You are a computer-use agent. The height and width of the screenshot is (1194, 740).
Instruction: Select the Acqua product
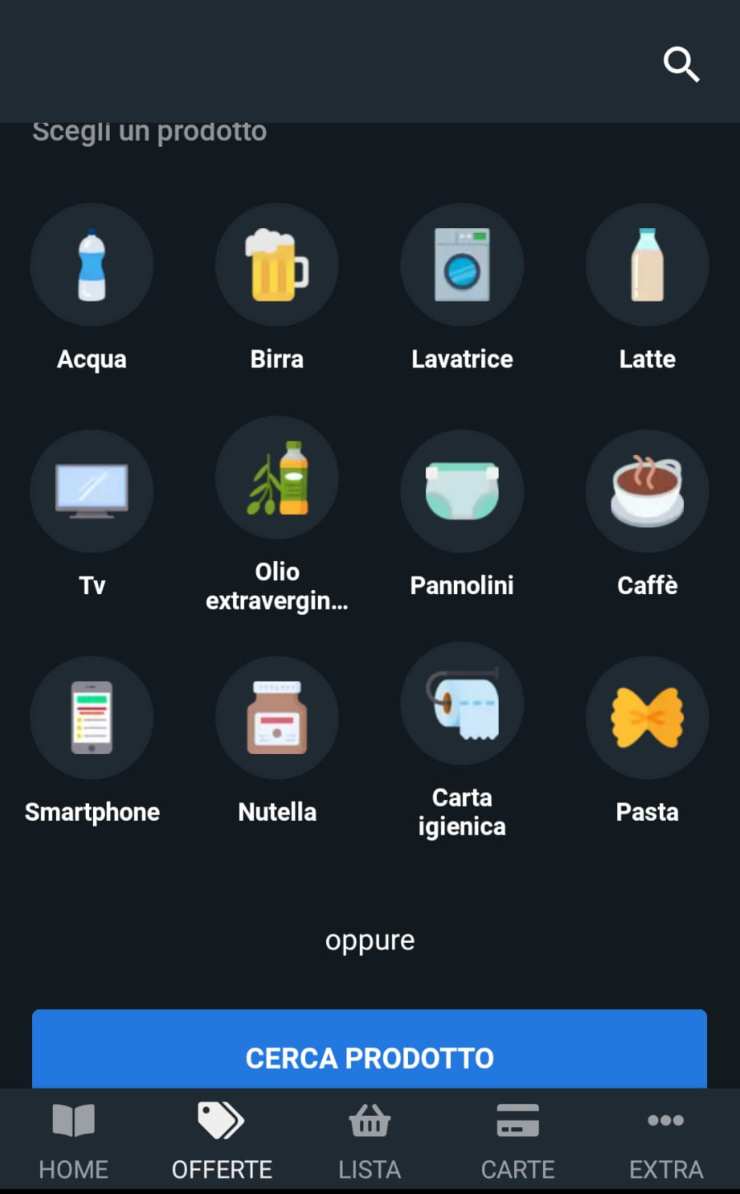92,266
